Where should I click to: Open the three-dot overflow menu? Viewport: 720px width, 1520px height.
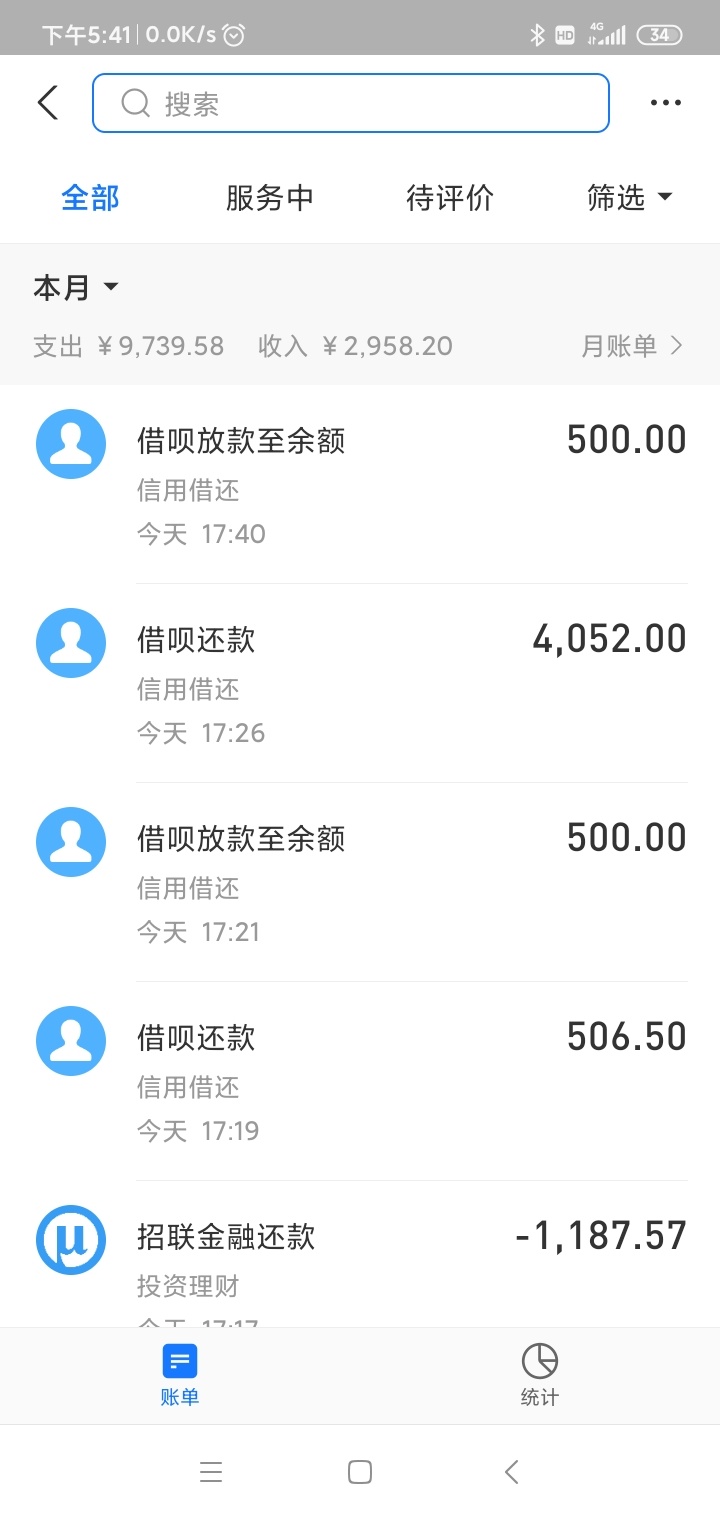point(665,103)
